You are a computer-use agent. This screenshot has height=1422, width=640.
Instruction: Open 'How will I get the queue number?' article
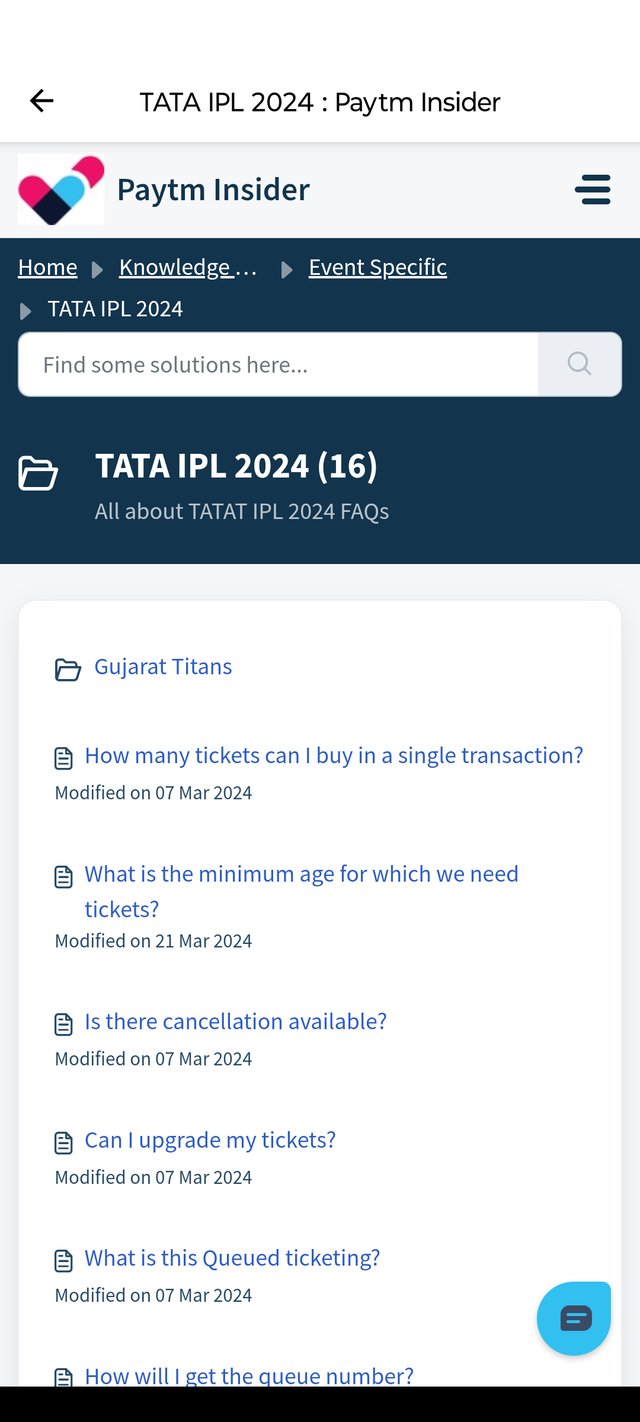(249, 1375)
